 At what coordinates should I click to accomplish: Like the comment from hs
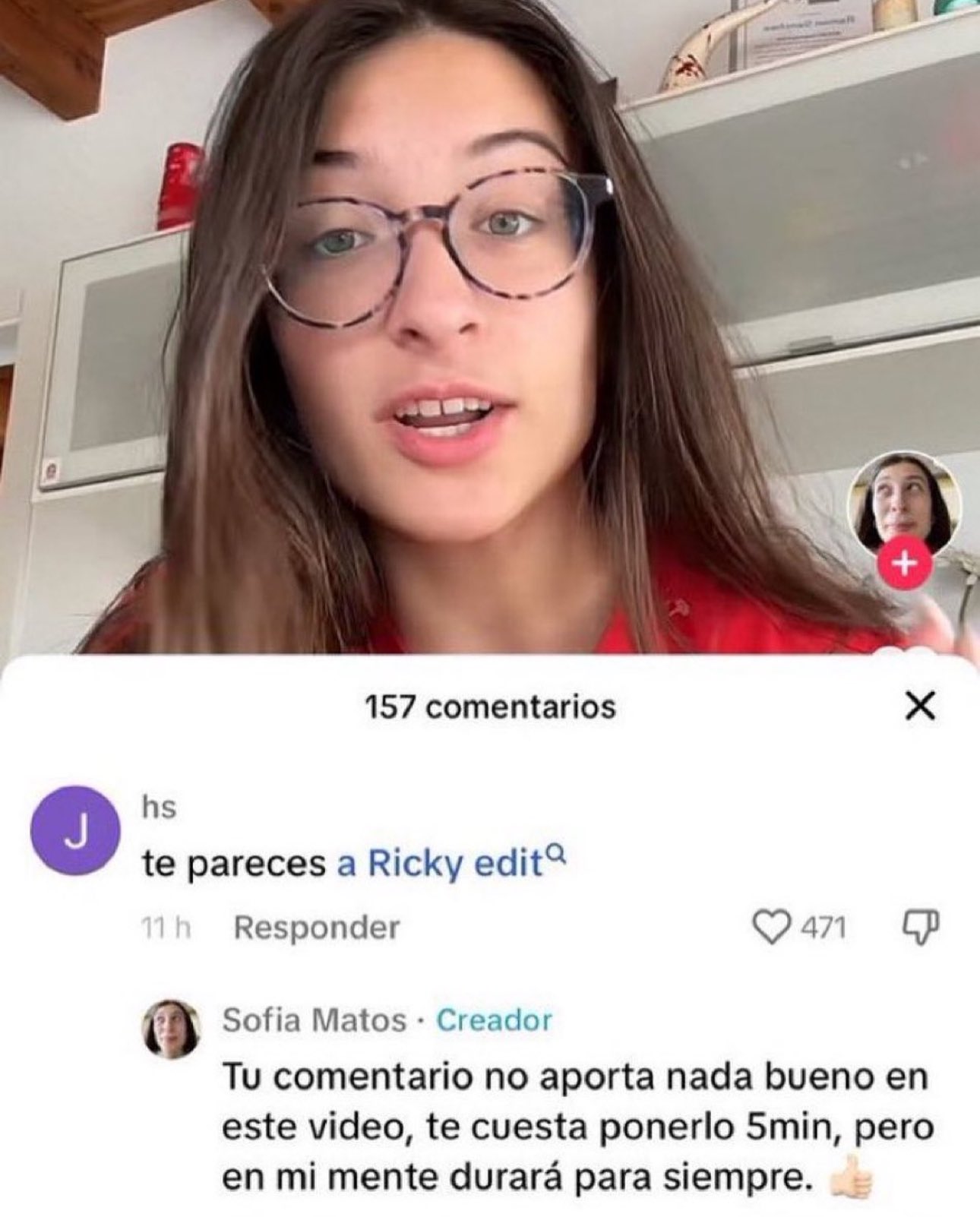pyautogui.click(x=770, y=928)
